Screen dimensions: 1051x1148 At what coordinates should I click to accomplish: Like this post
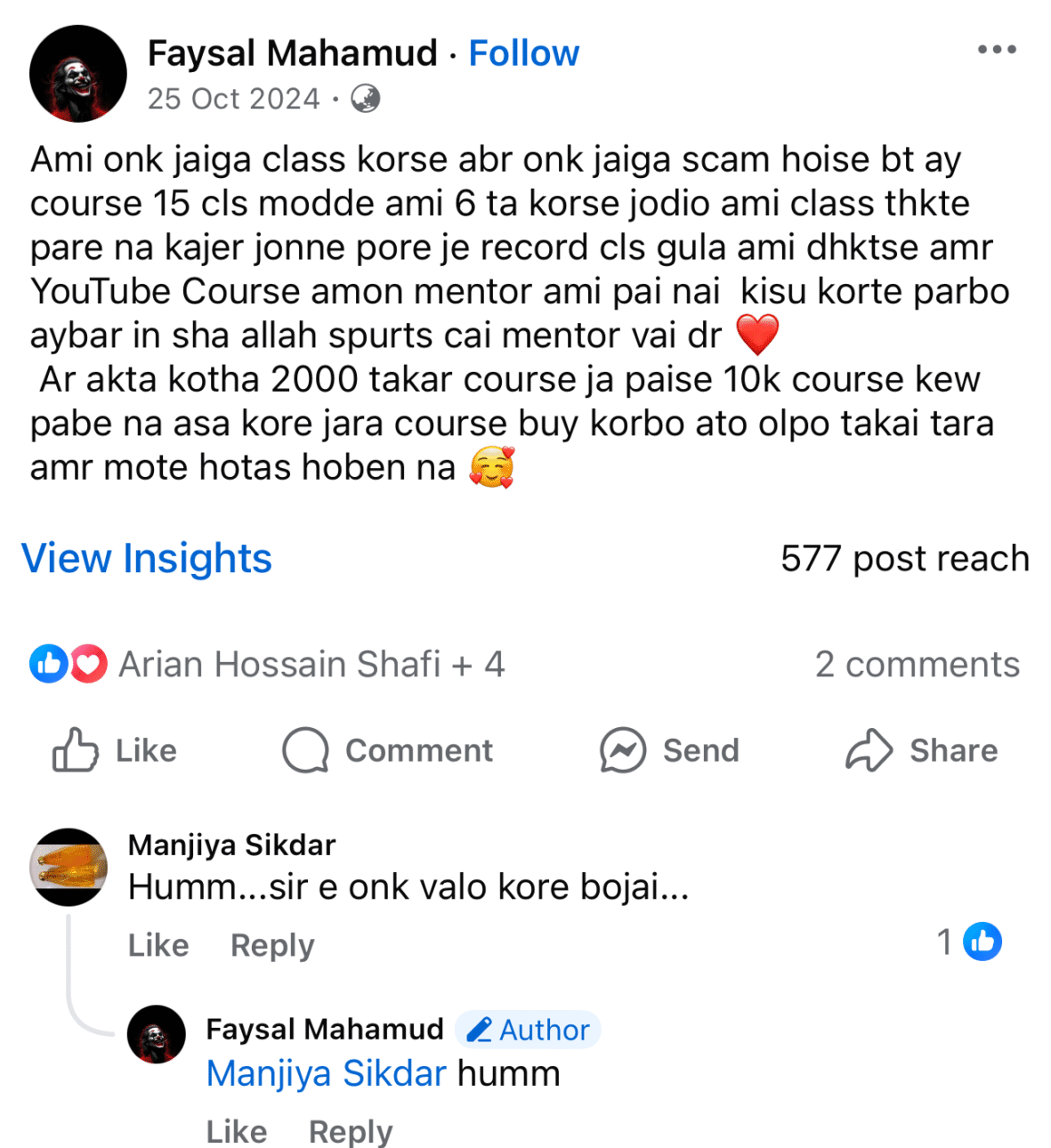(116, 750)
